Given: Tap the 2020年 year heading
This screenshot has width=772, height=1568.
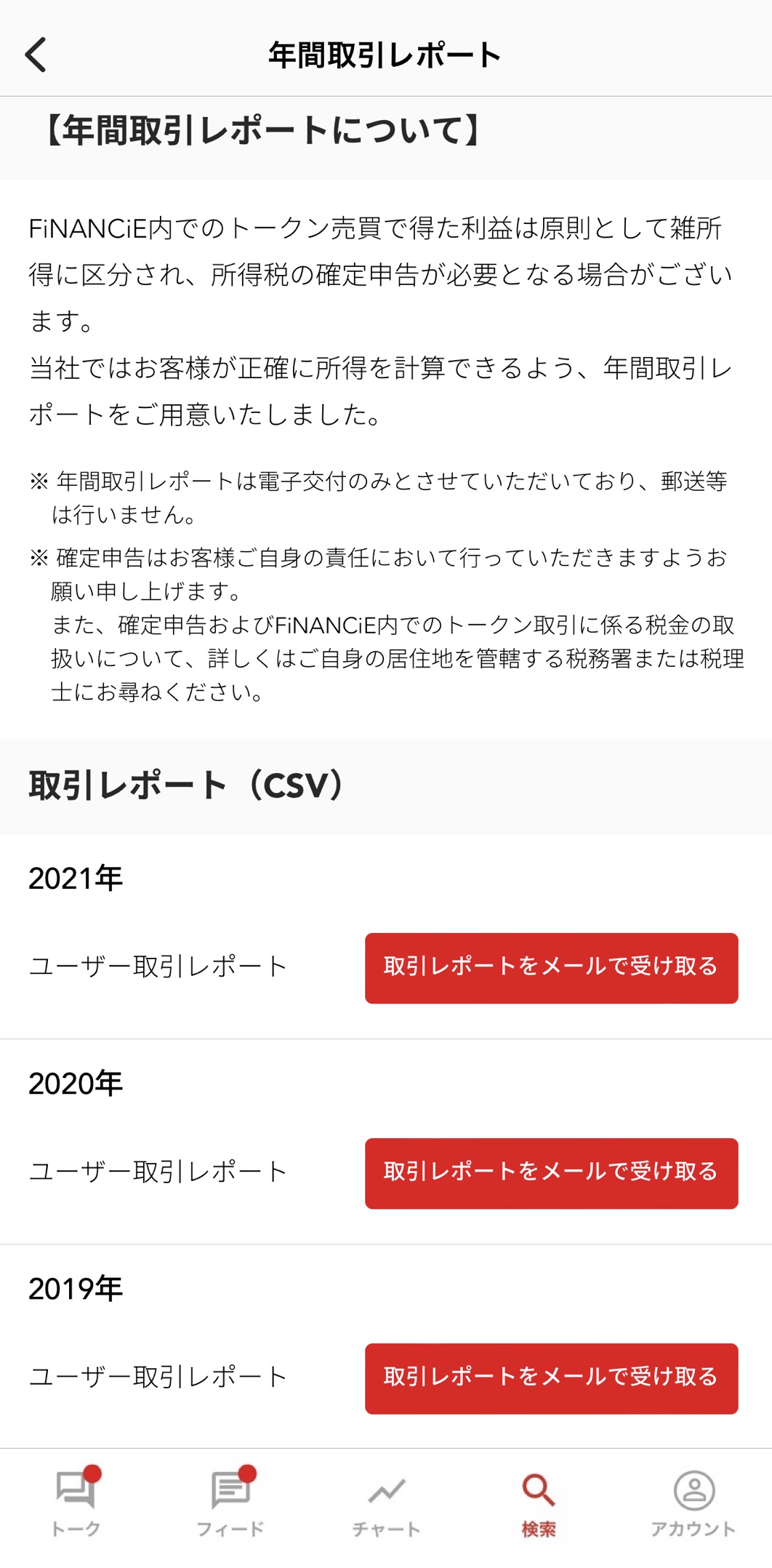Looking at the screenshot, I should coord(76,1083).
